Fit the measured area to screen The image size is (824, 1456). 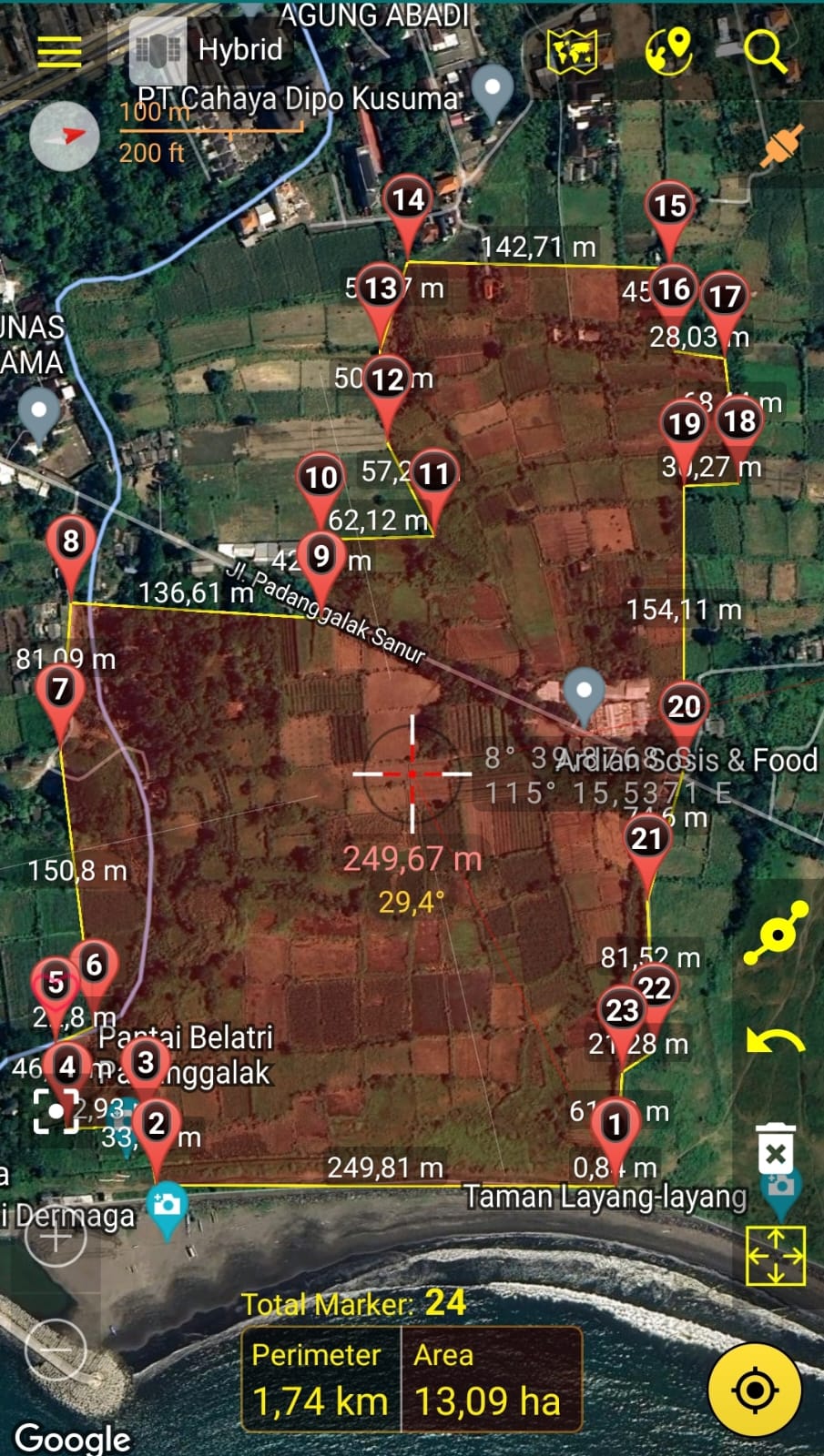[x=775, y=1256]
